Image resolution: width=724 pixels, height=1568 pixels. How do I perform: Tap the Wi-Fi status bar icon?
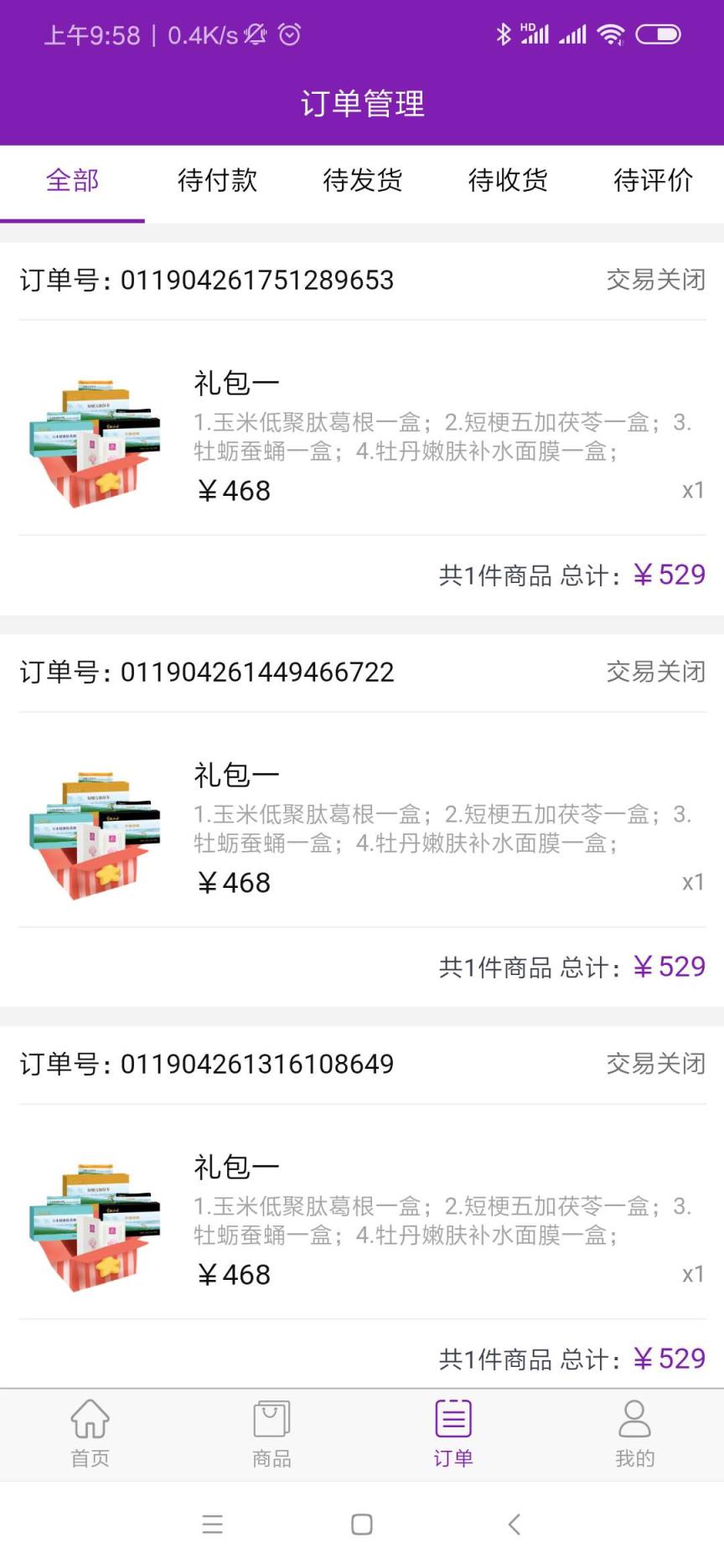tap(611, 34)
